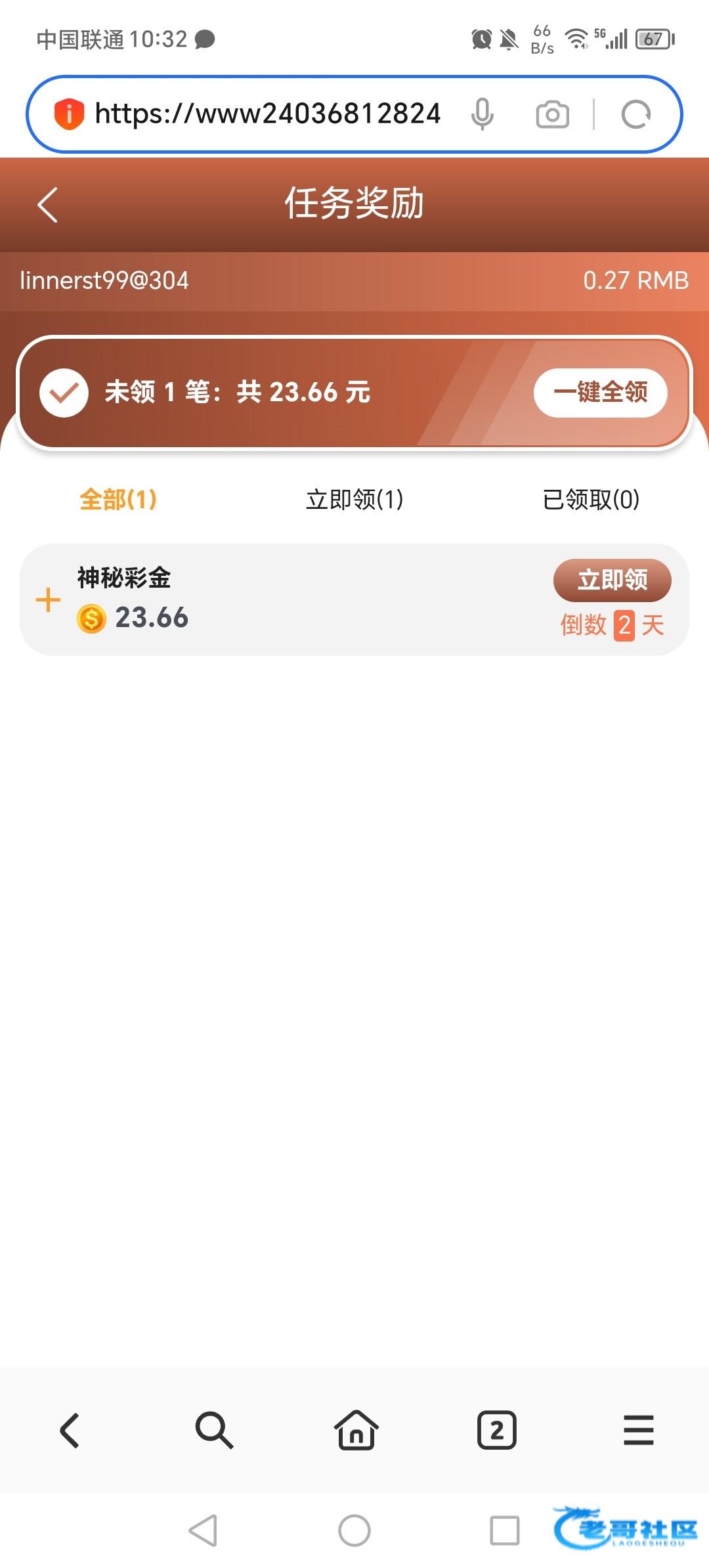Open the 已领取(0) tab
Image resolution: width=709 pixels, height=1568 pixels.
pyautogui.click(x=591, y=500)
